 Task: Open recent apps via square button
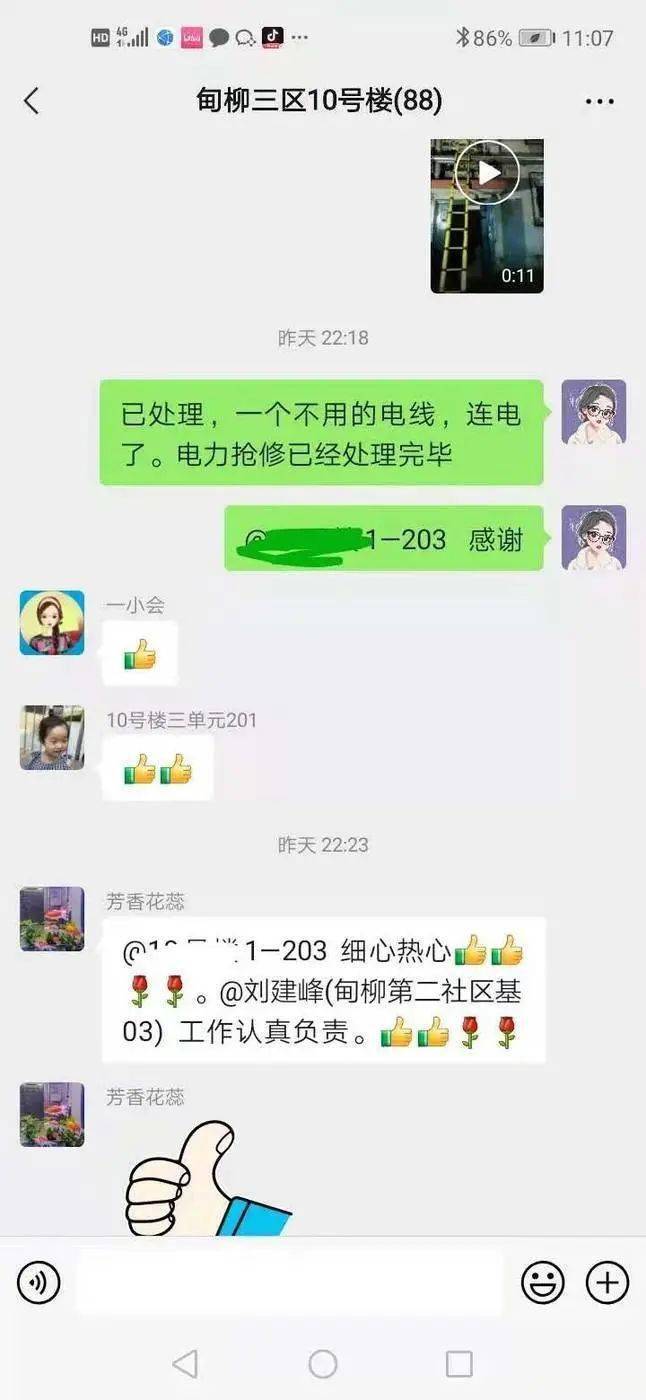click(x=459, y=1363)
